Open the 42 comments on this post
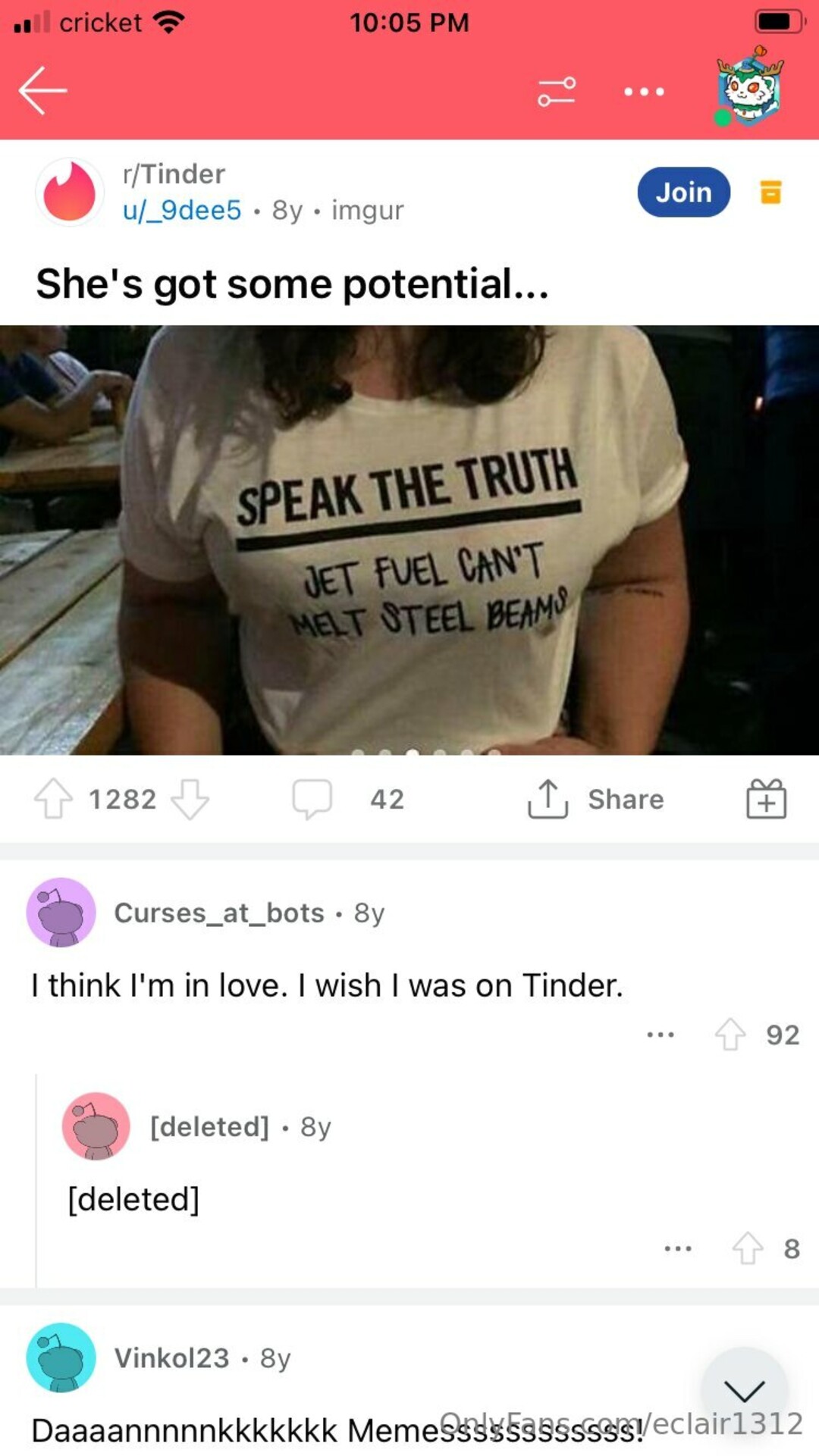 348,799
